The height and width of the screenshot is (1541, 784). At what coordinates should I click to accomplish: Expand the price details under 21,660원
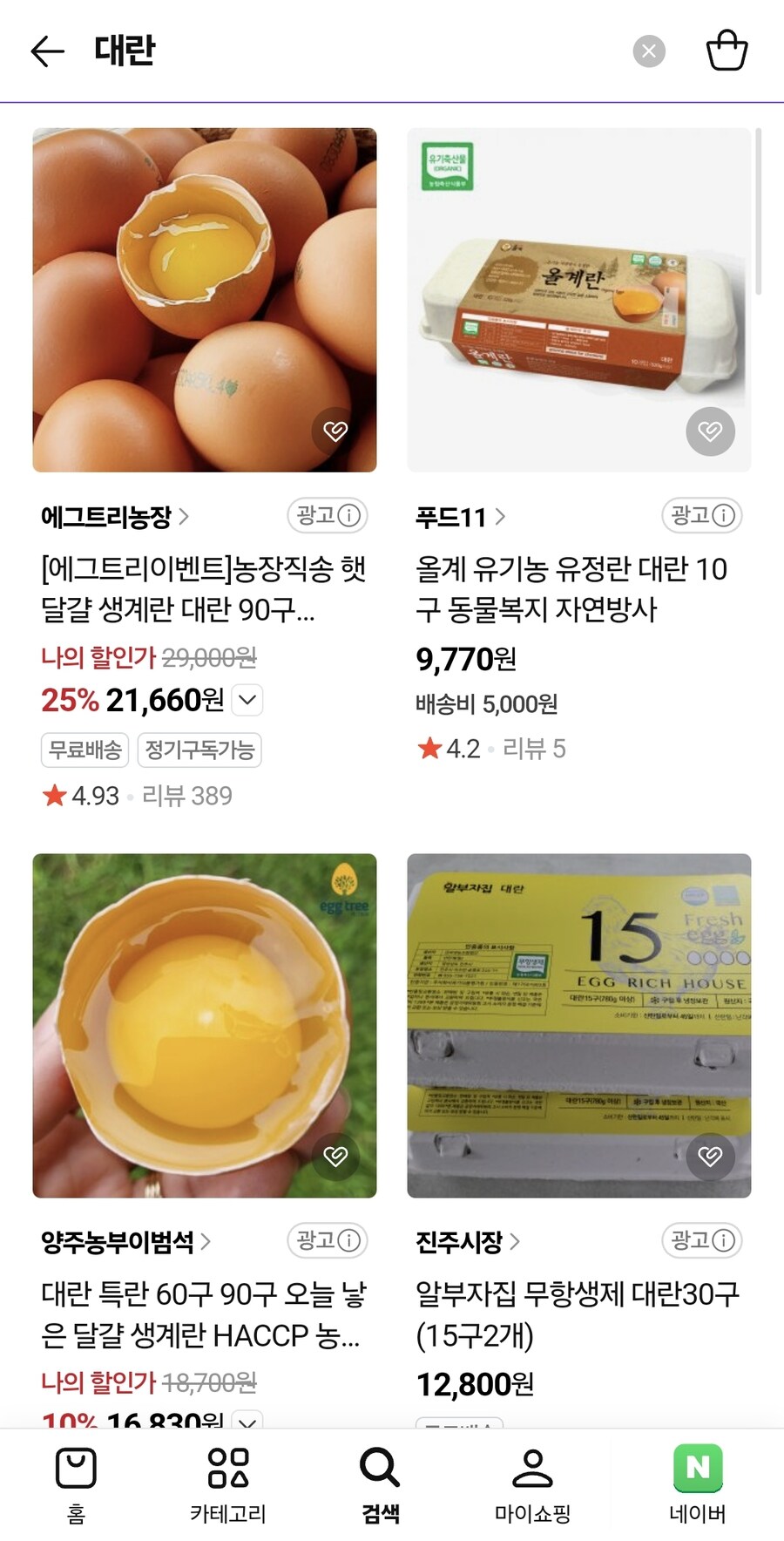[247, 700]
